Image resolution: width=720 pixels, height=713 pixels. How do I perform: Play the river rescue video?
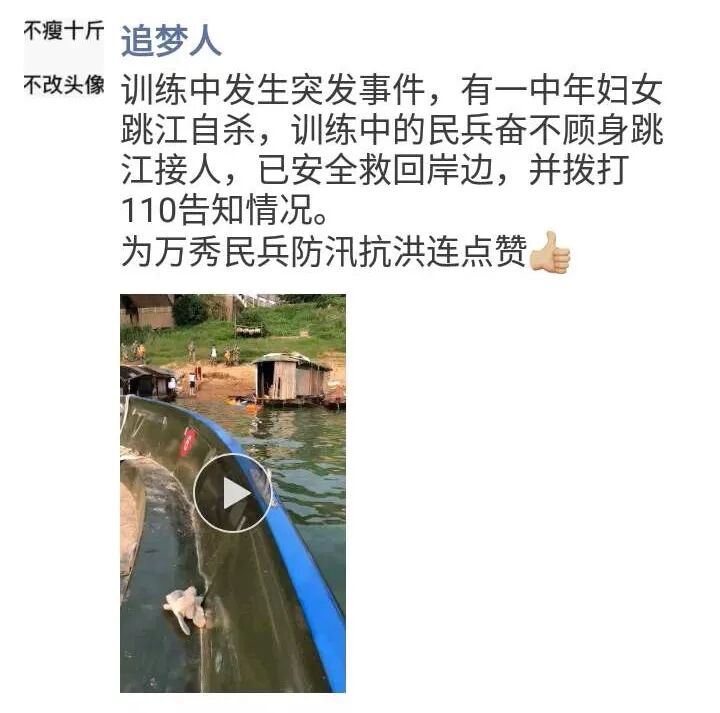pyautogui.click(x=233, y=493)
